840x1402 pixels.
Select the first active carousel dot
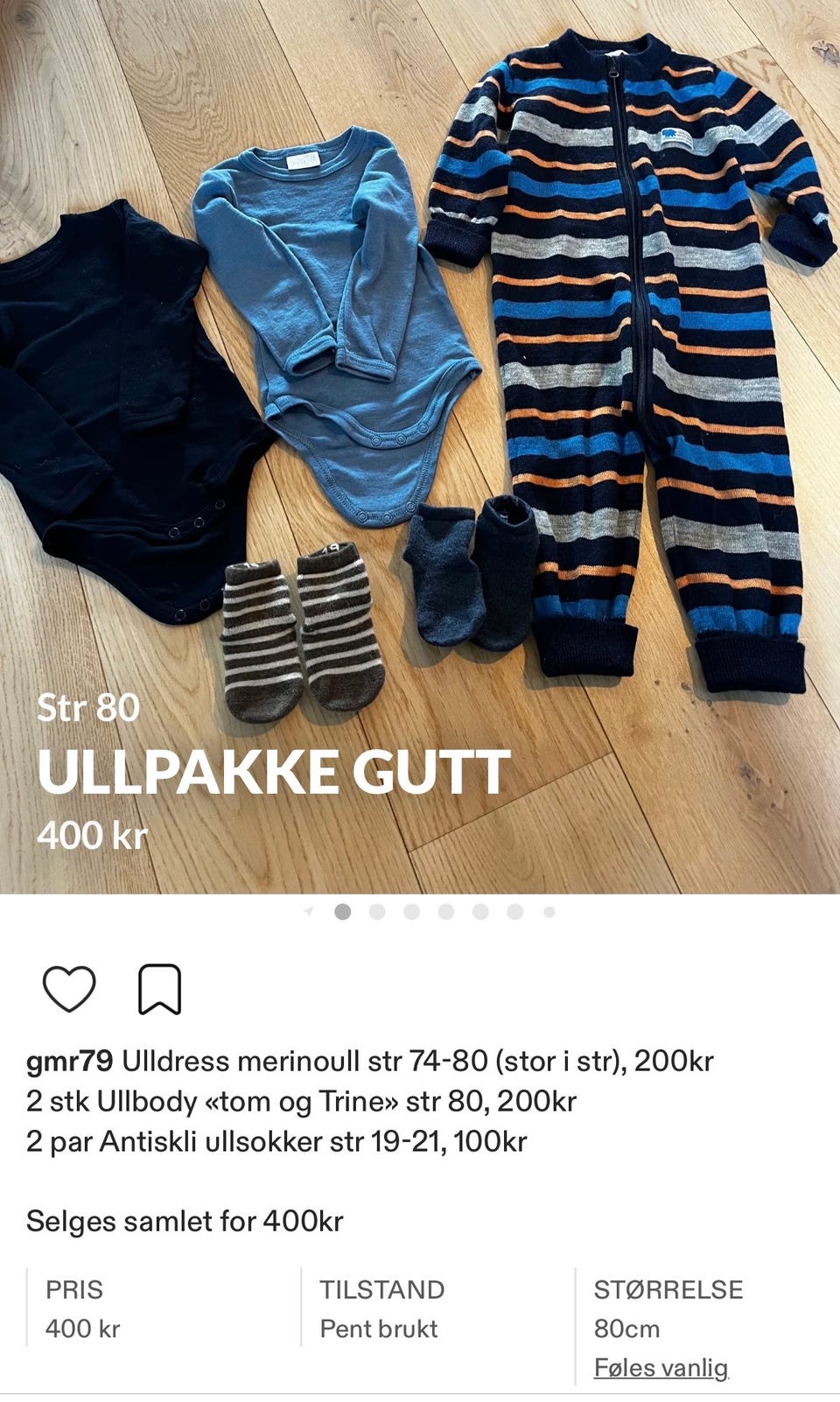pos(342,911)
